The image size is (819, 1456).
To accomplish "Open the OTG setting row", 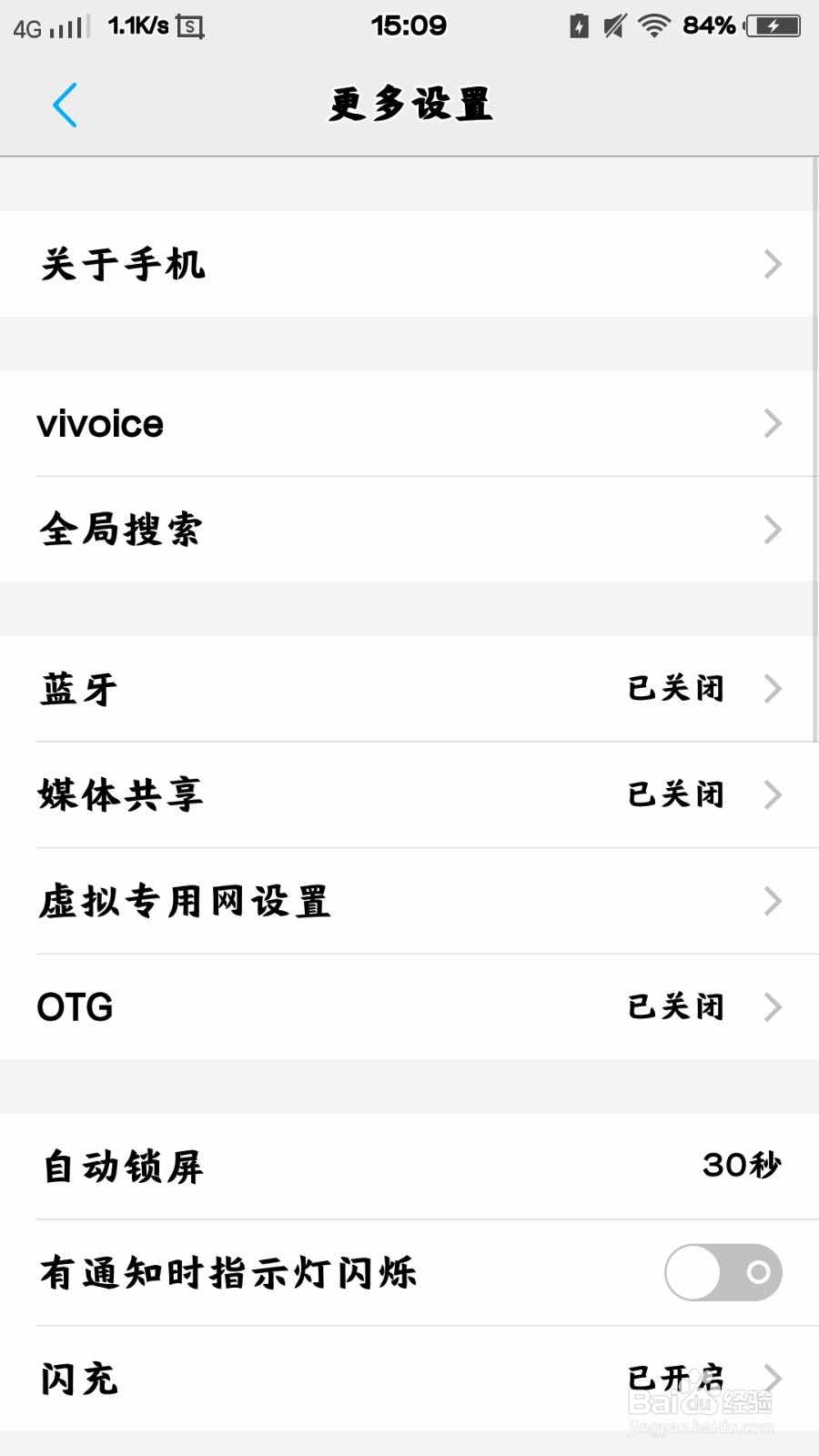I will [409, 1006].
